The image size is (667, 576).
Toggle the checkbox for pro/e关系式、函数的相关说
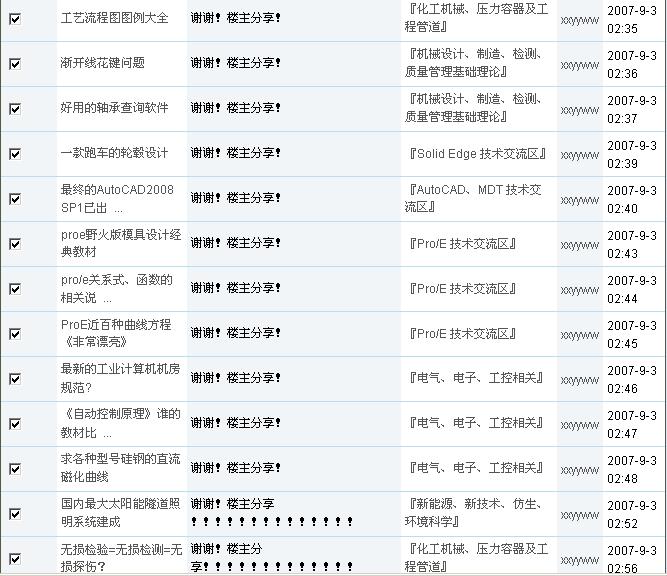(x=15, y=289)
